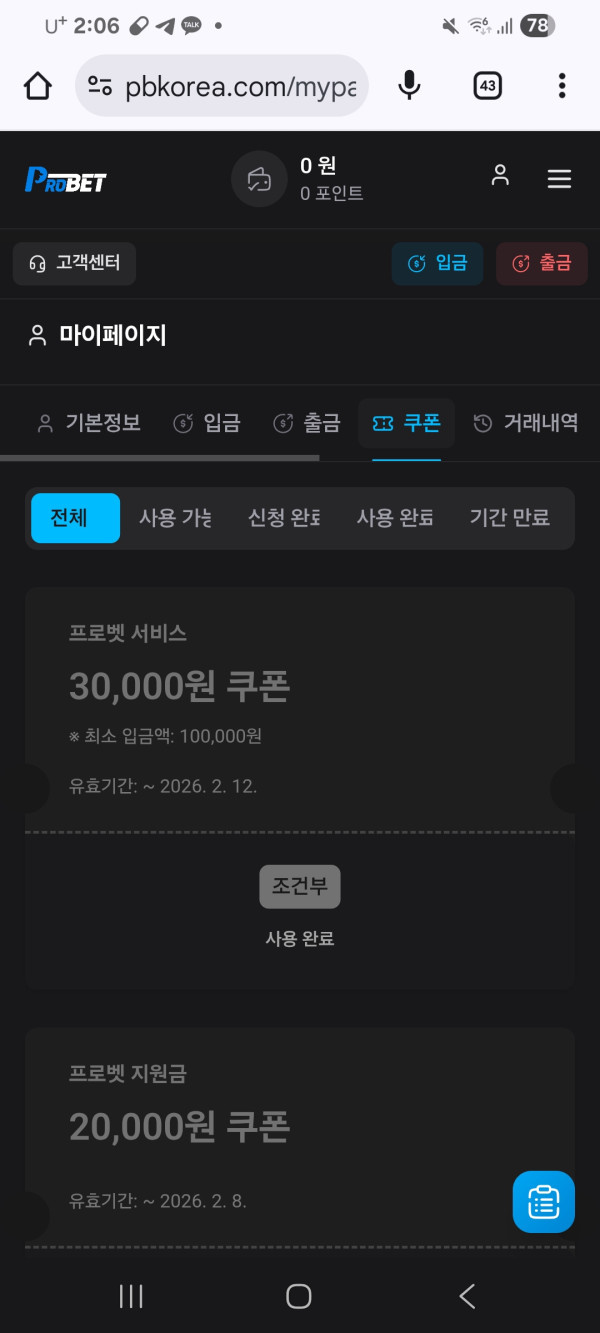
Task: Contact 고객센터 customer support
Action: [75, 264]
